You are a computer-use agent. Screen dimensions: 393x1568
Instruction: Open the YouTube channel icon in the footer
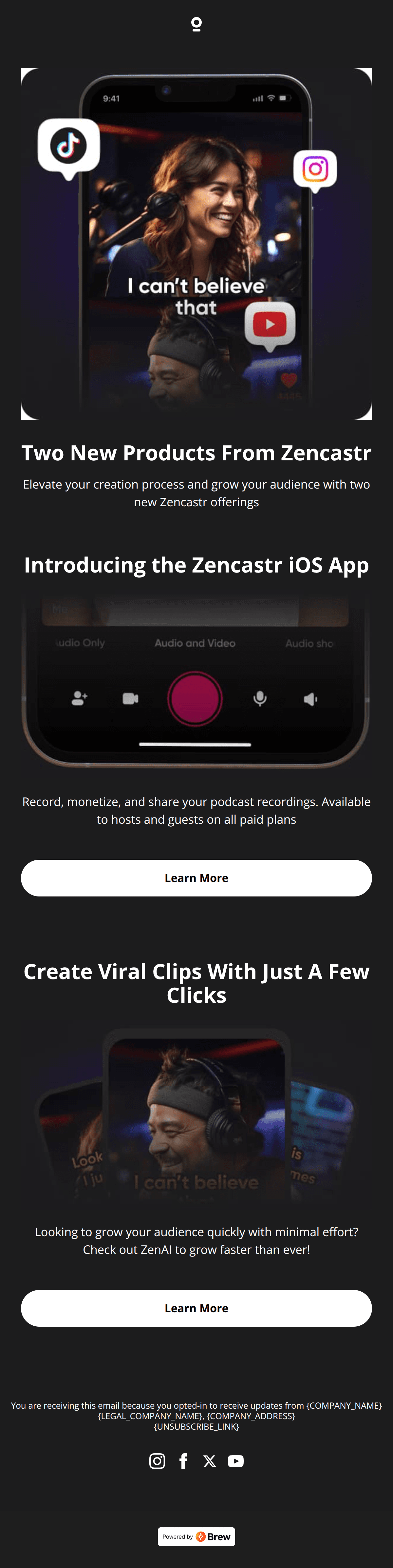click(x=235, y=1461)
